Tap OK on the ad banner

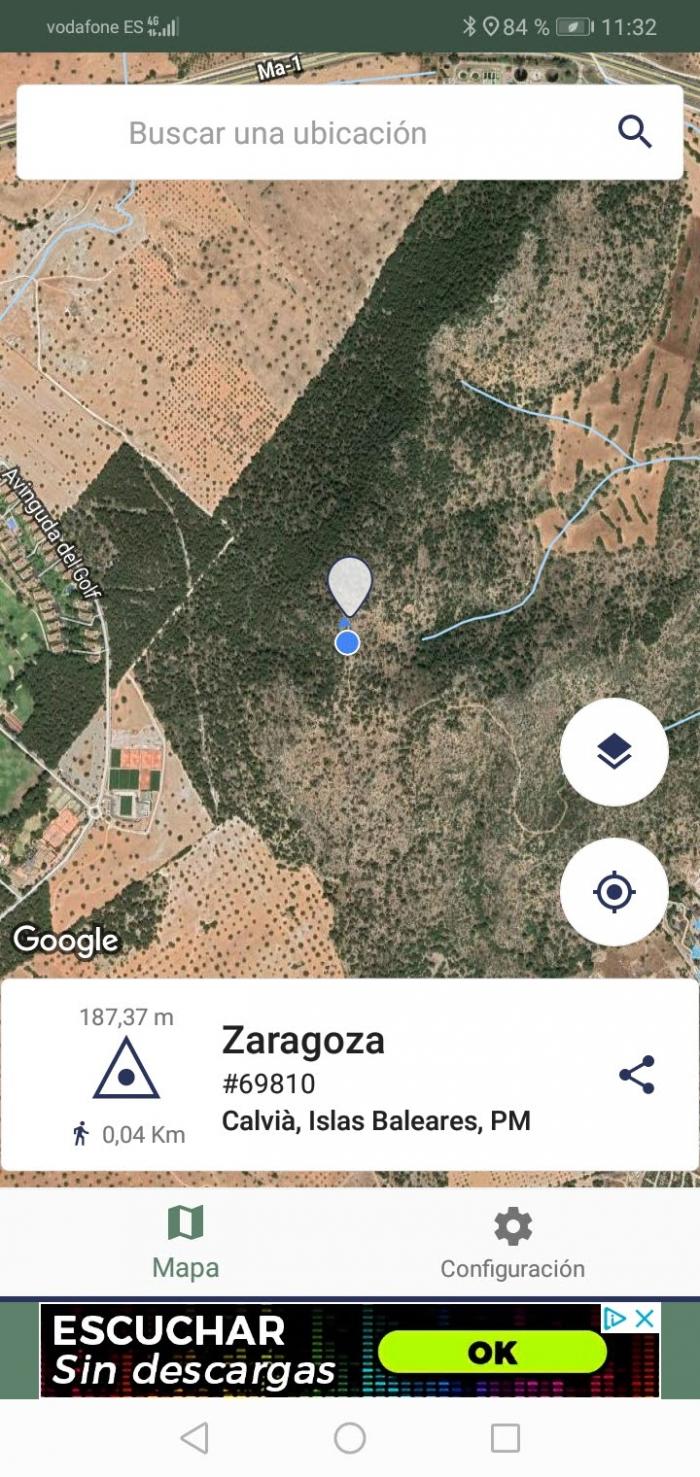(493, 1352)
